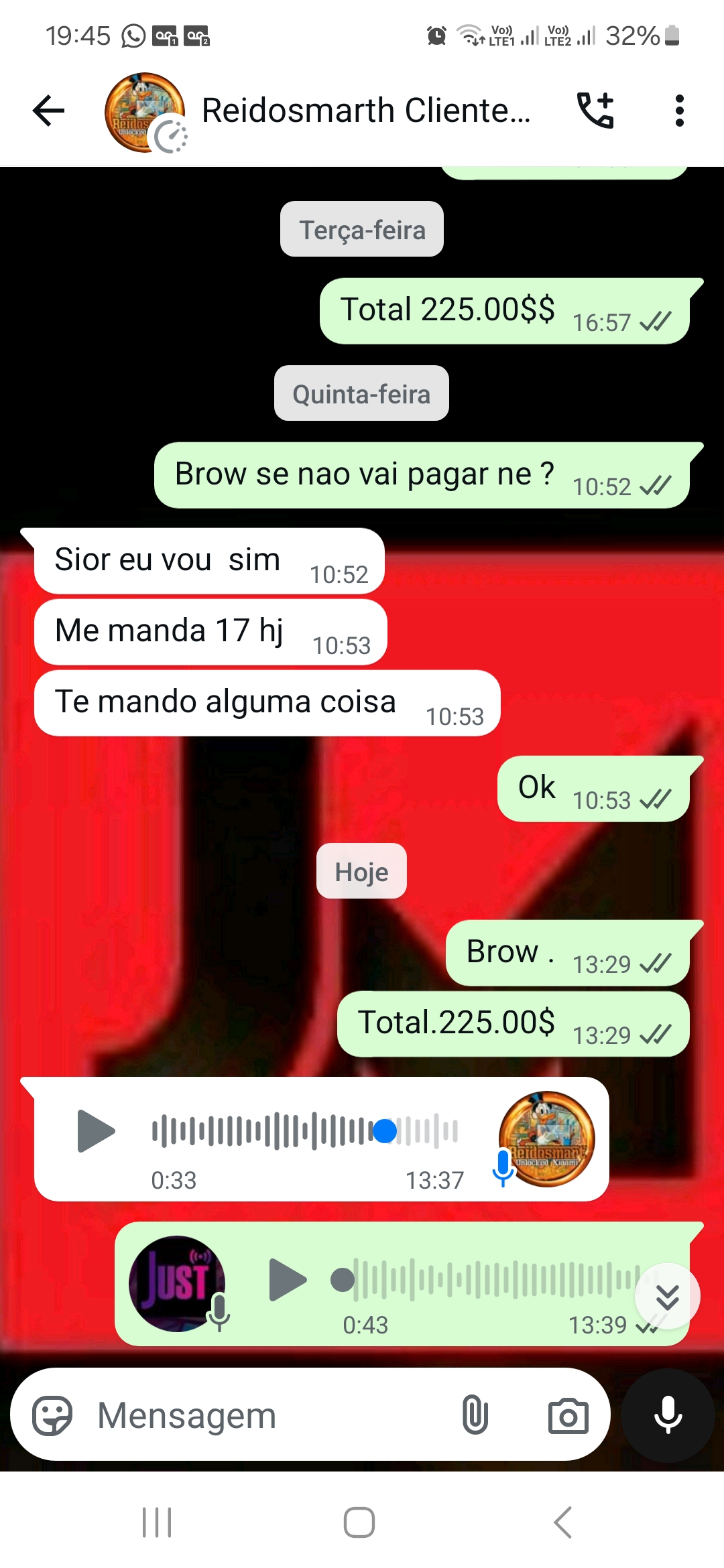Attach a file with the paperclip
724x1568 pixels.
click(x=475, y=1415)
